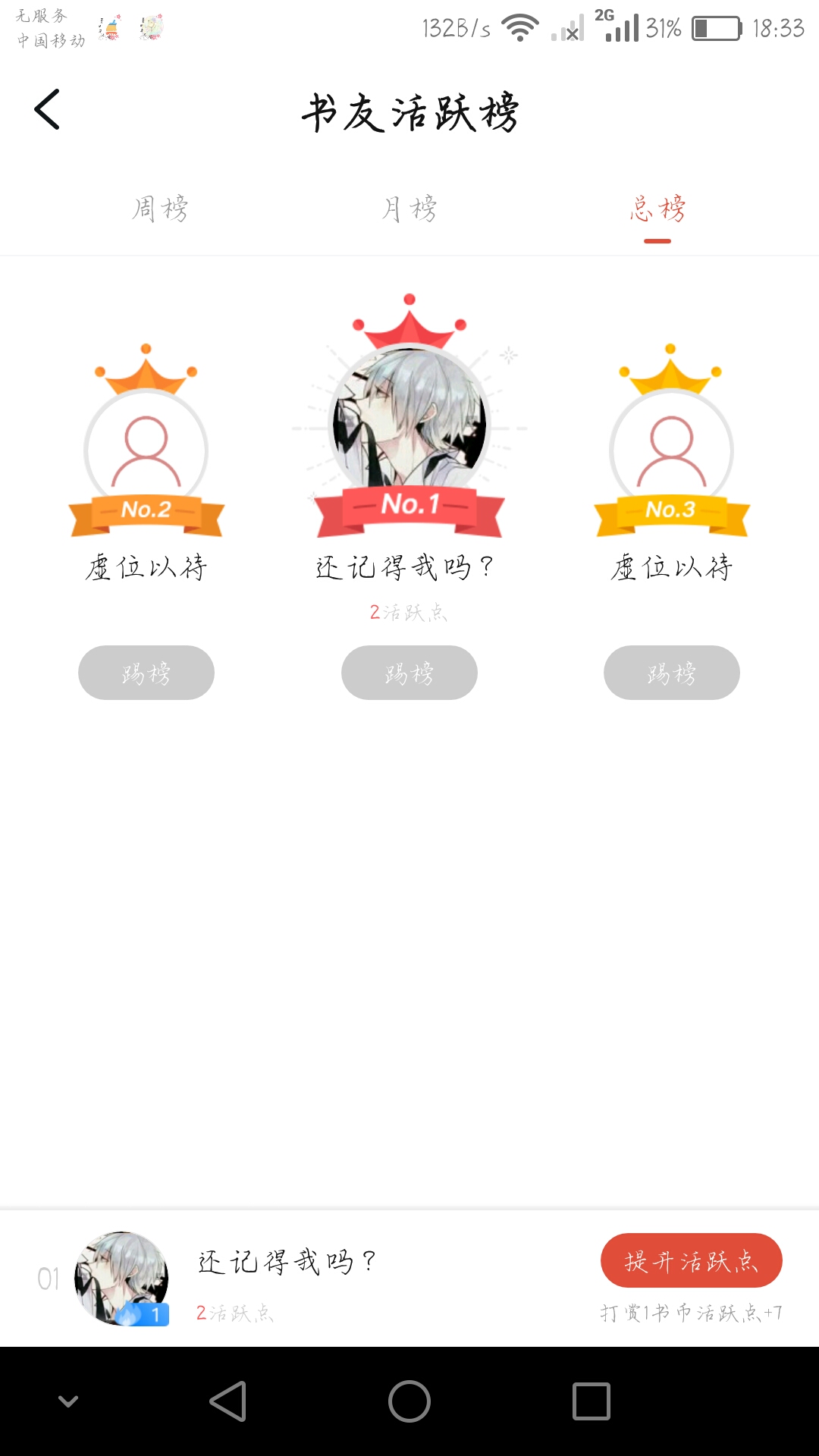This screenshot has height=1456, width=819.
Task: Tap 踢榜 button under No.3
Action: point(672,673)
